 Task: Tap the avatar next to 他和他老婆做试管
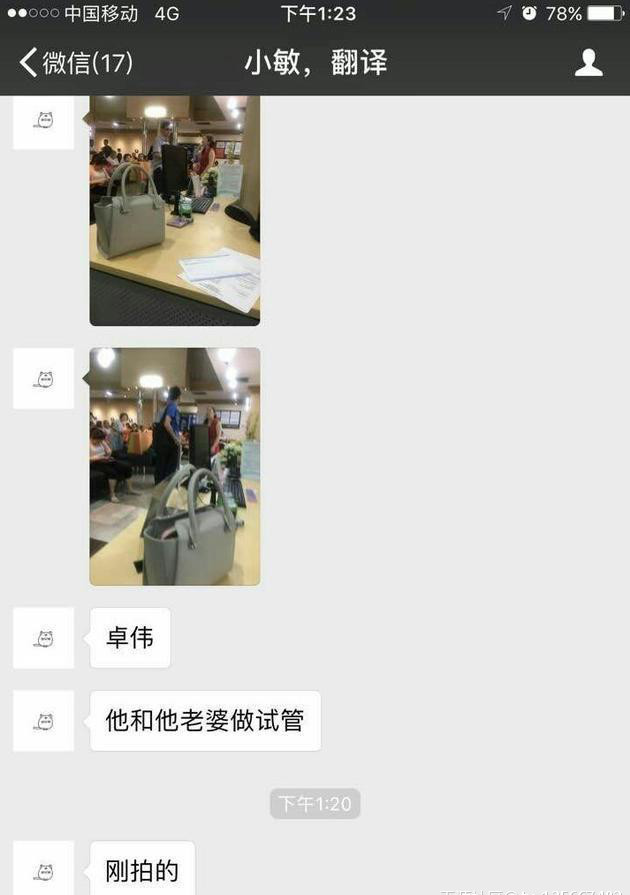tap(44, 721)
